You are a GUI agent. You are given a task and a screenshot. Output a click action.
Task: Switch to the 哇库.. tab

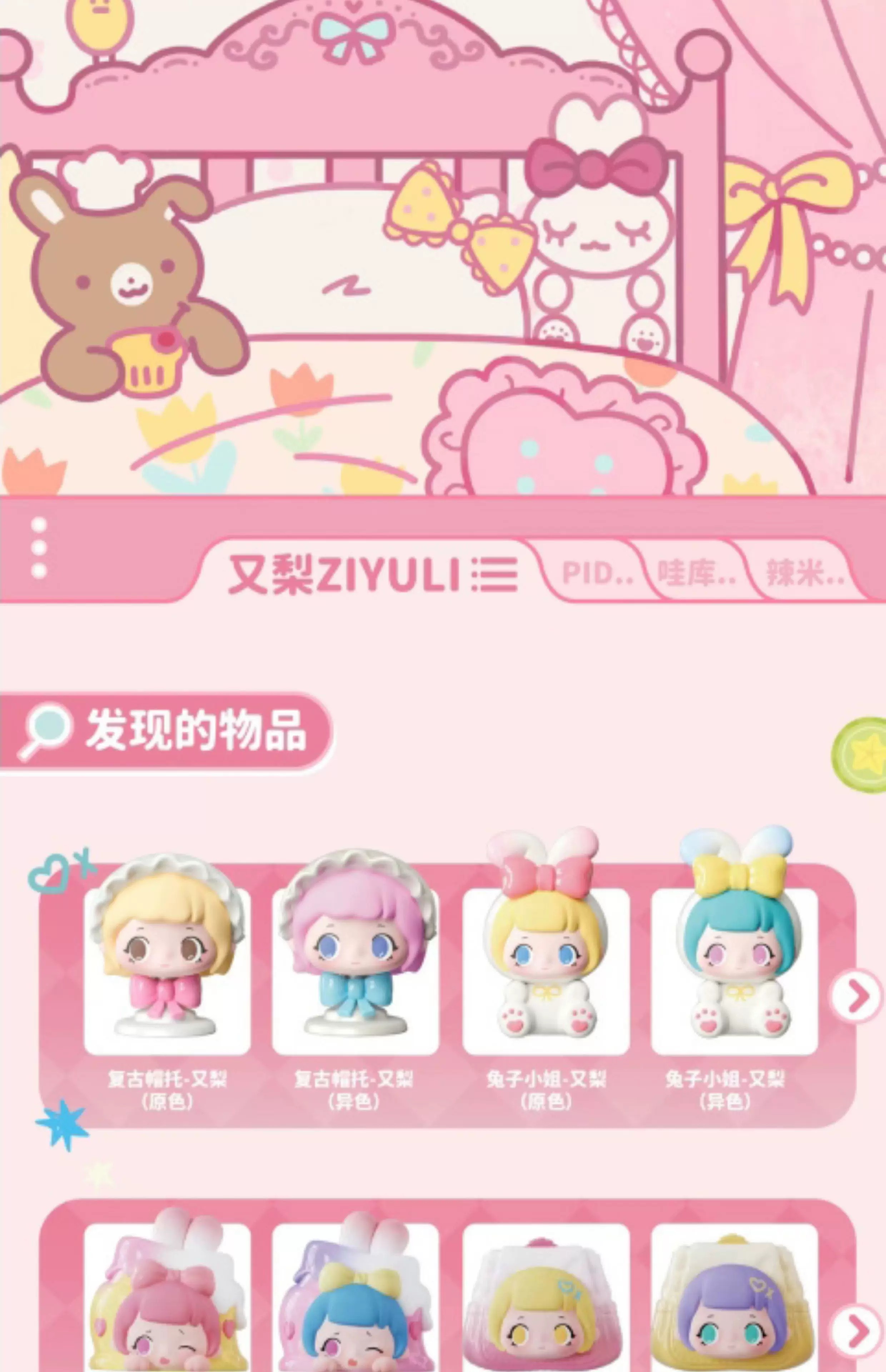[697, 573]
